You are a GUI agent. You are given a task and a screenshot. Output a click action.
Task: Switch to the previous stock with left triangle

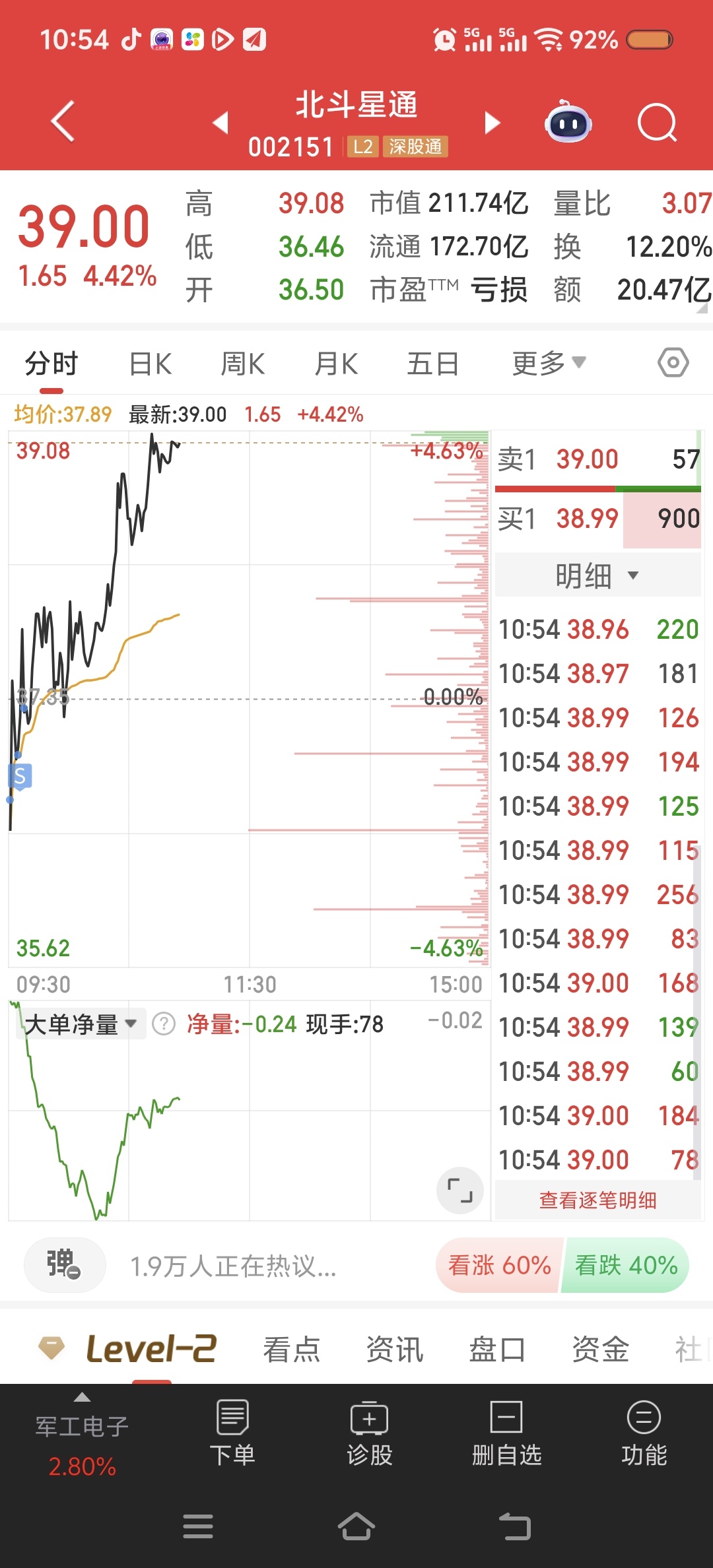(221, 123)
